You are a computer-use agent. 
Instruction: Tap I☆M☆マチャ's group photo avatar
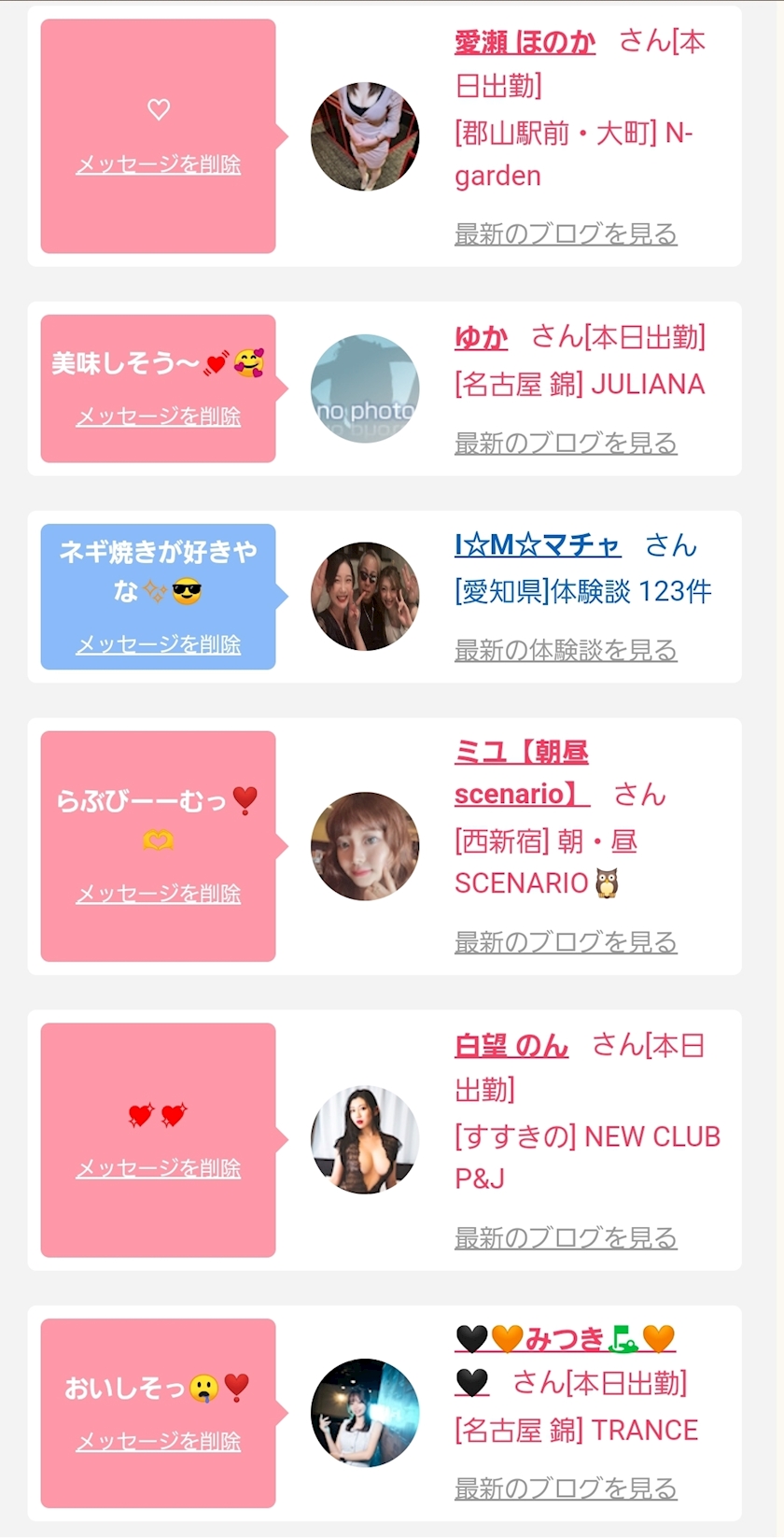coord(365,596)
